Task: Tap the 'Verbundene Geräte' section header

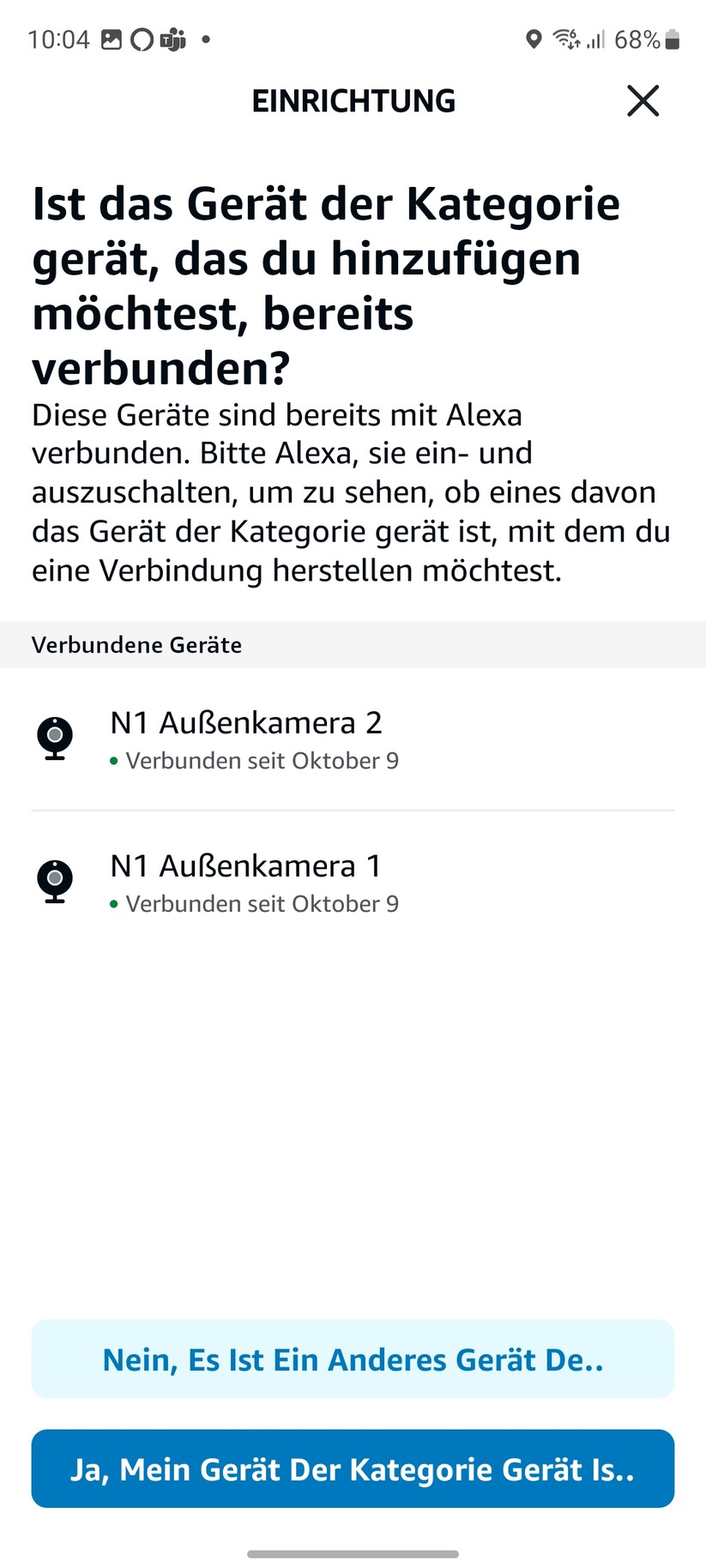Action: click(136, 645)
